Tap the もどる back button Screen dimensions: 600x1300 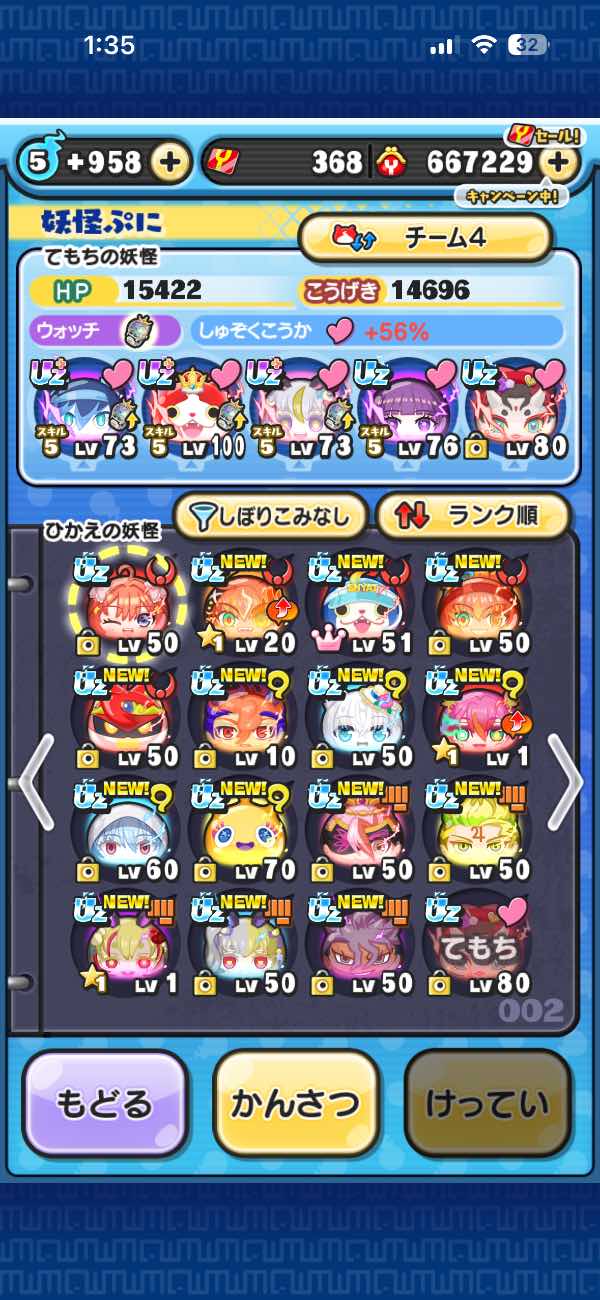pyautogui.click(x=105, y=1104)
